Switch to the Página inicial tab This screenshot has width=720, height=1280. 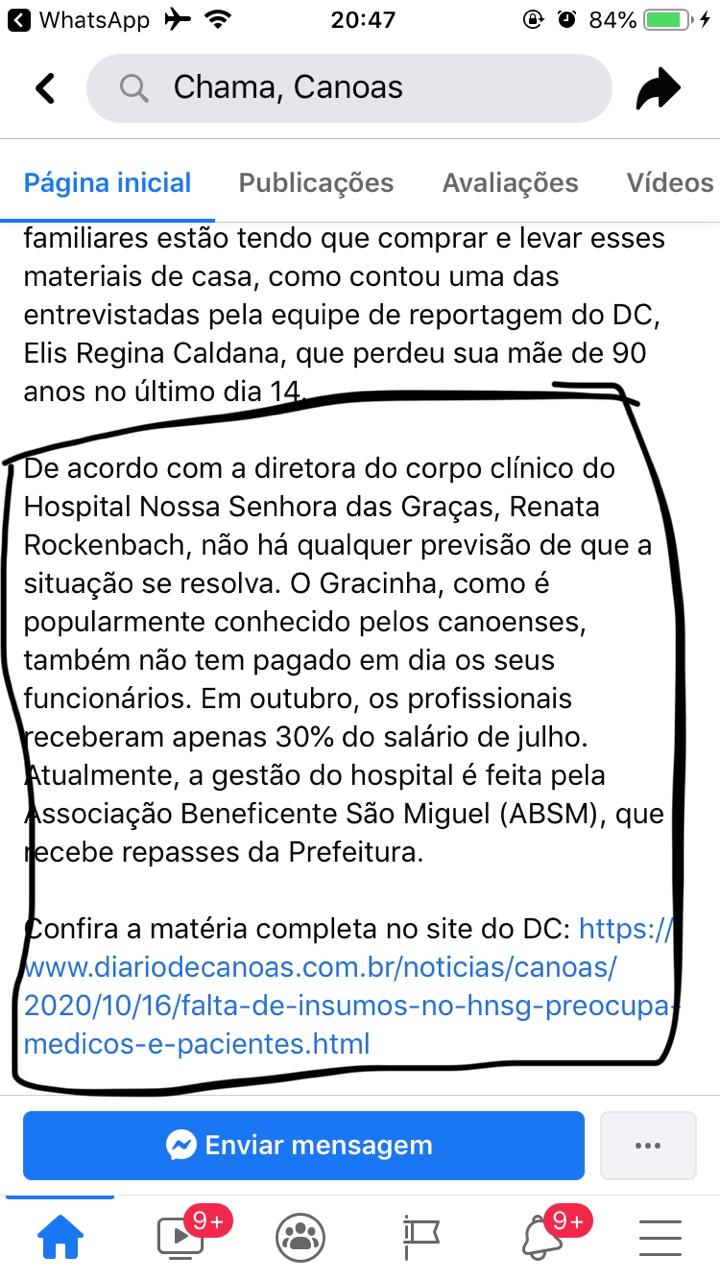[x=108, y=183]
